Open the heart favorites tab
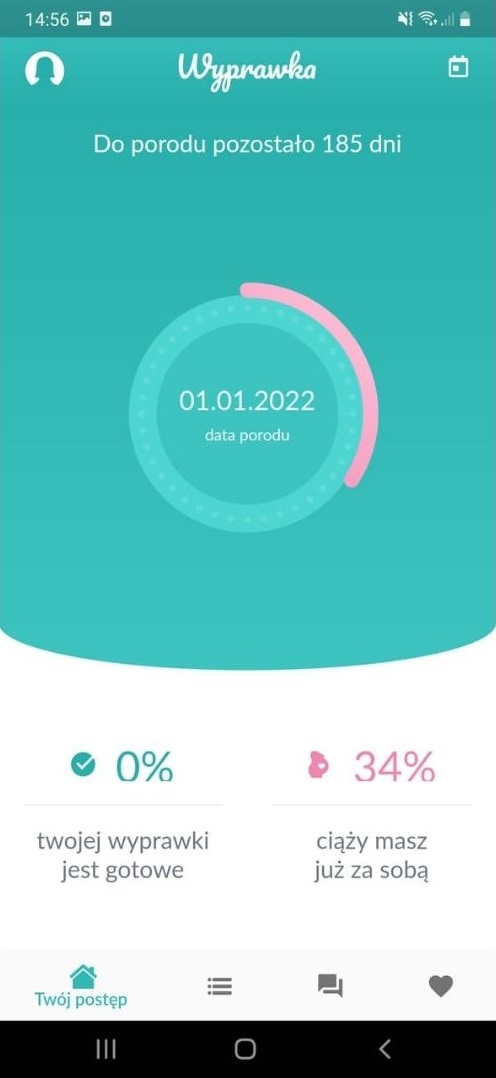496x1078 pixels. tap(441, 987)
